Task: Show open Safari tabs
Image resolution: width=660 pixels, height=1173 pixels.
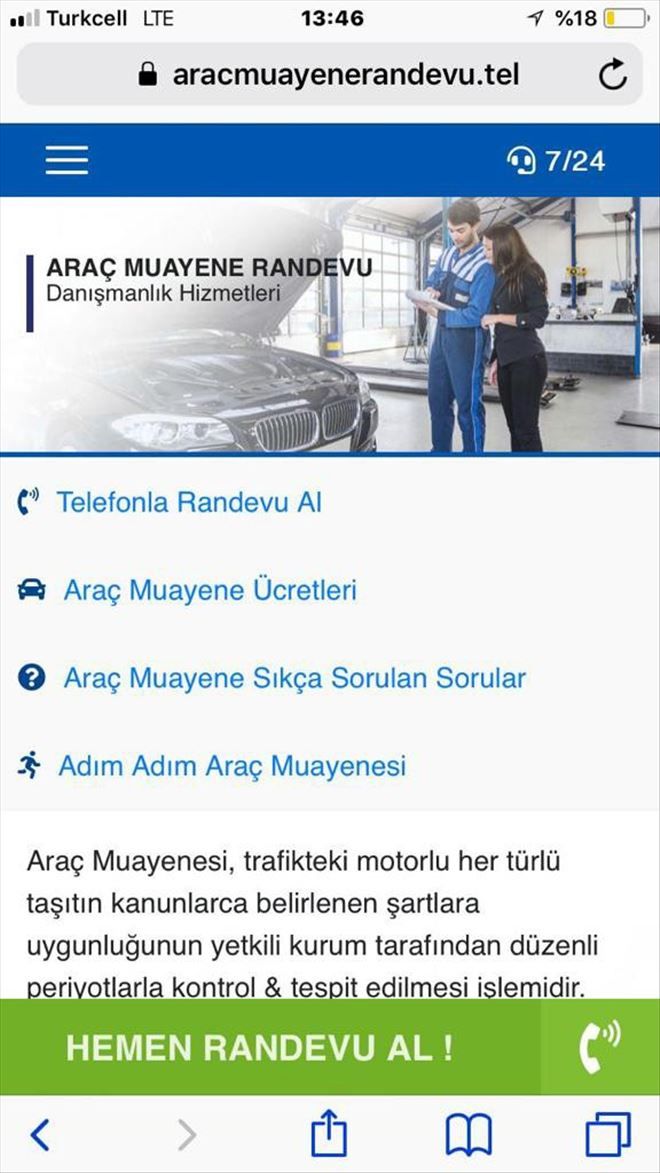Action: pos(607,1134)
